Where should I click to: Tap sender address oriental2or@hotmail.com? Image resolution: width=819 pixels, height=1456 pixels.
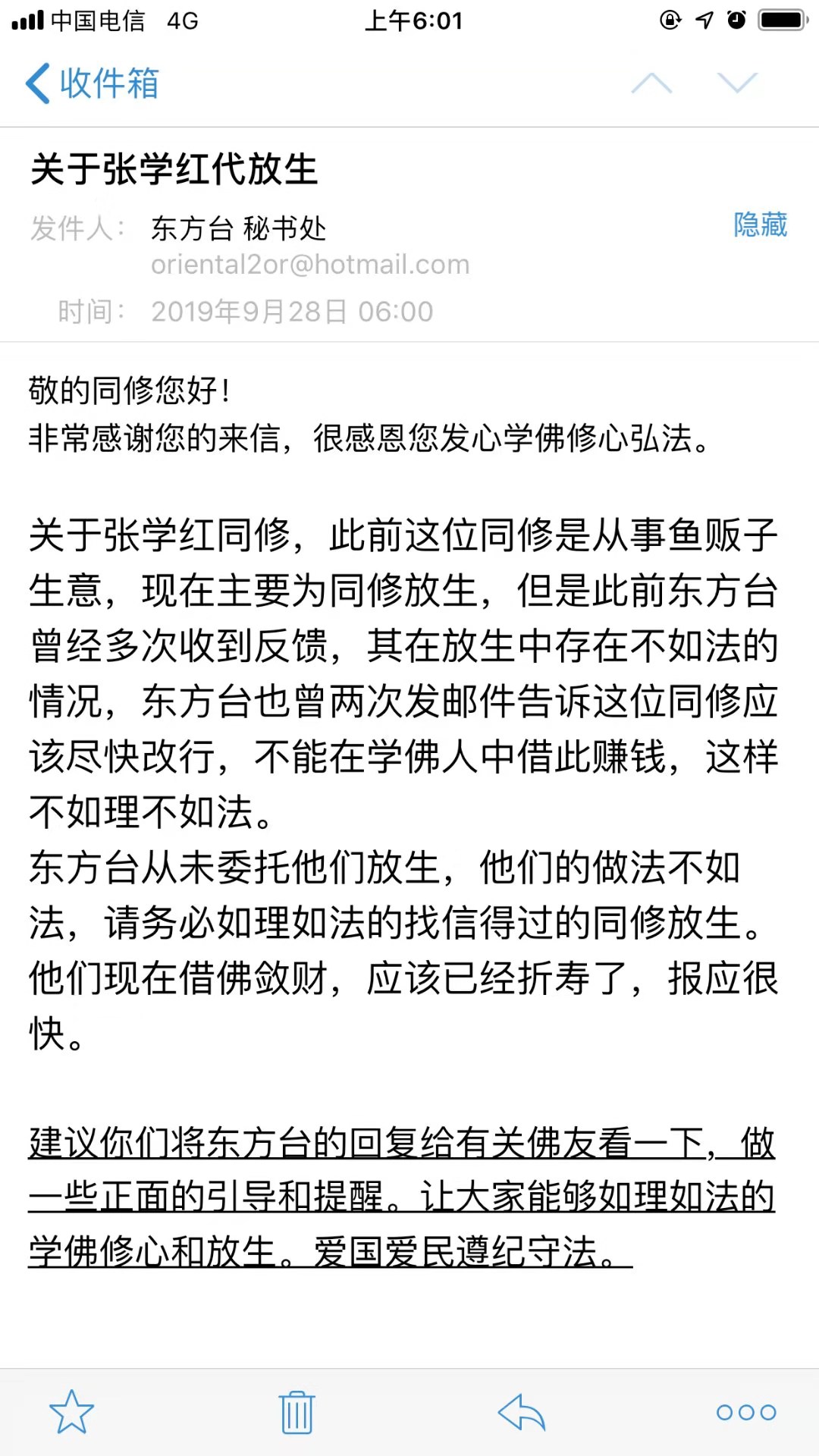click(310, 265)
